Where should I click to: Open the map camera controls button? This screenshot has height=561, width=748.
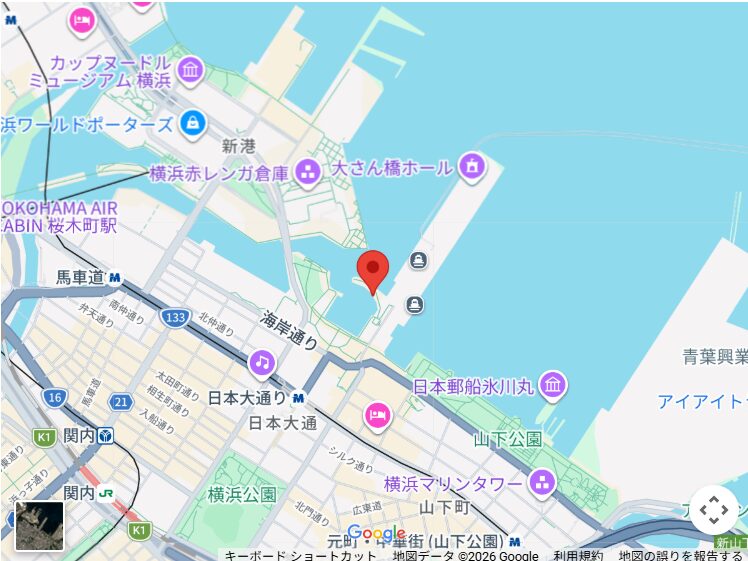pos(714,510)
